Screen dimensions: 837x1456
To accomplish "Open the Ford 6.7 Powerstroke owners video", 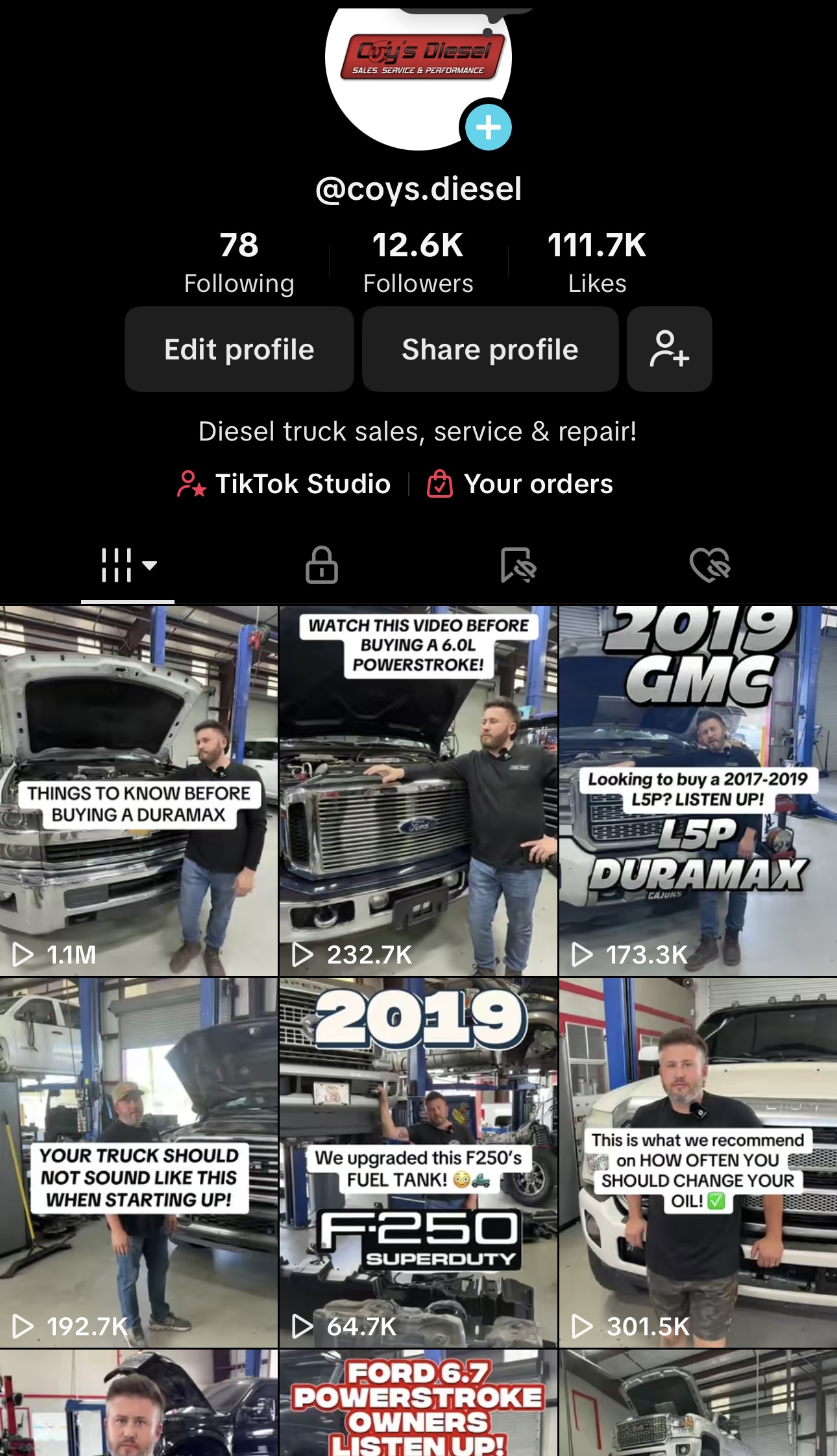I will click(418, 1405).
